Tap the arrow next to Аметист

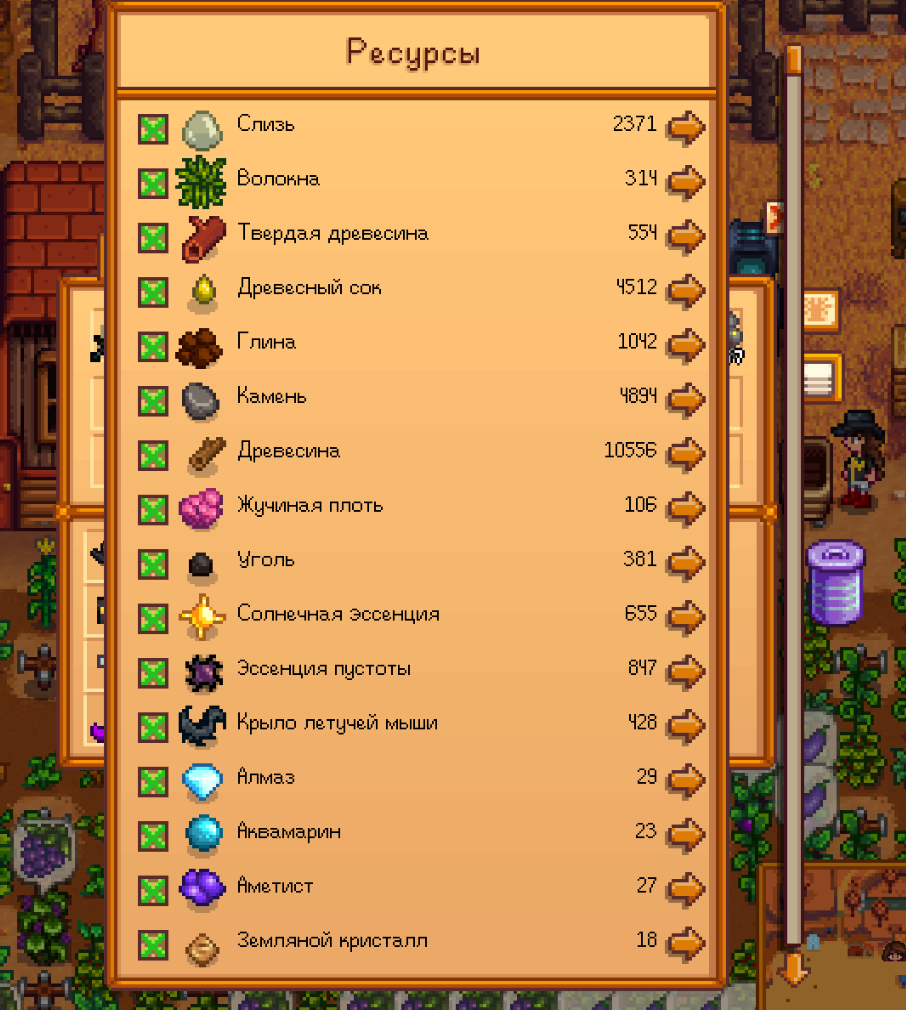[686, 888]
